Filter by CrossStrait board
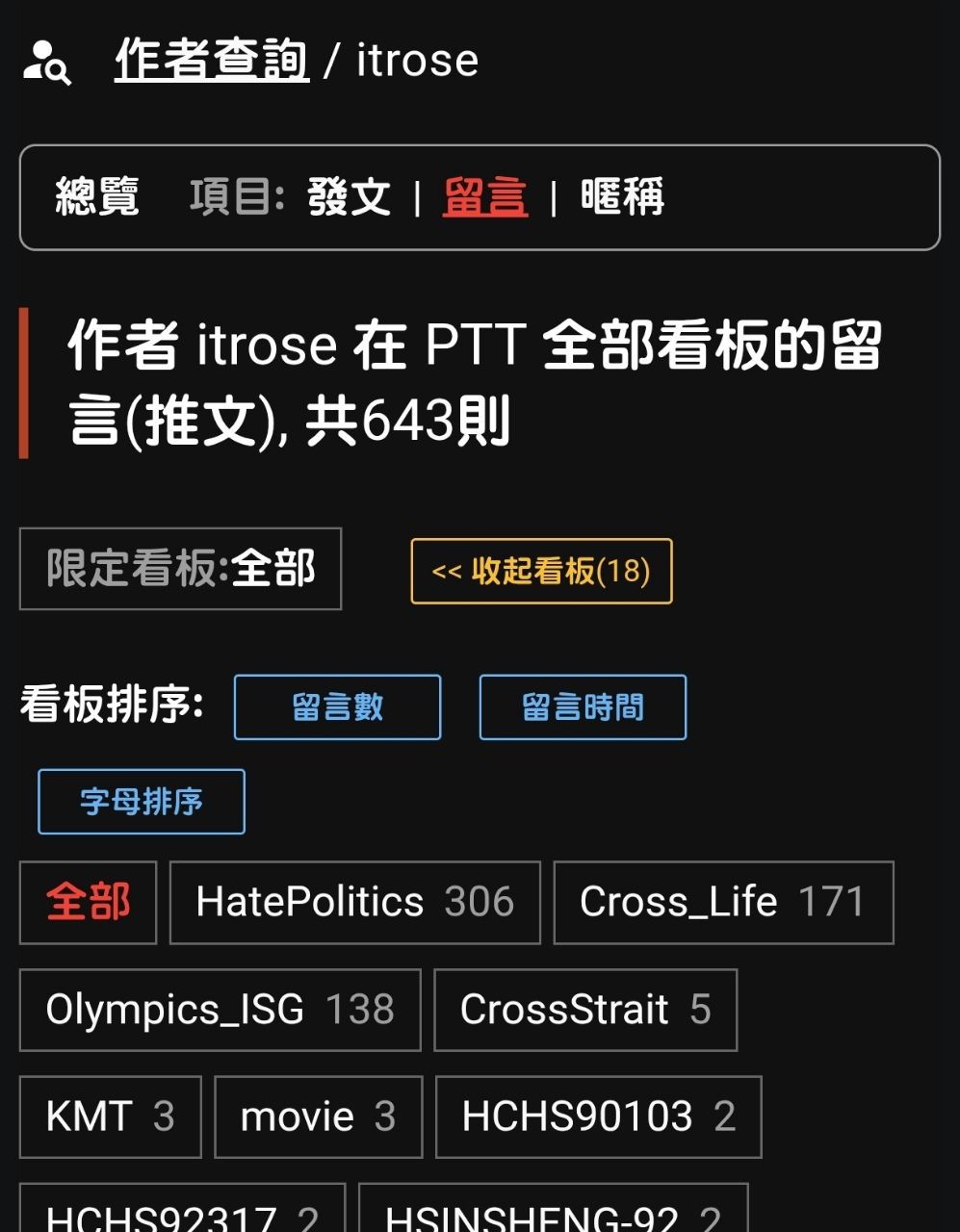Image resolution: width=960 pixels, height=1232 pixels. [585, 1010]
